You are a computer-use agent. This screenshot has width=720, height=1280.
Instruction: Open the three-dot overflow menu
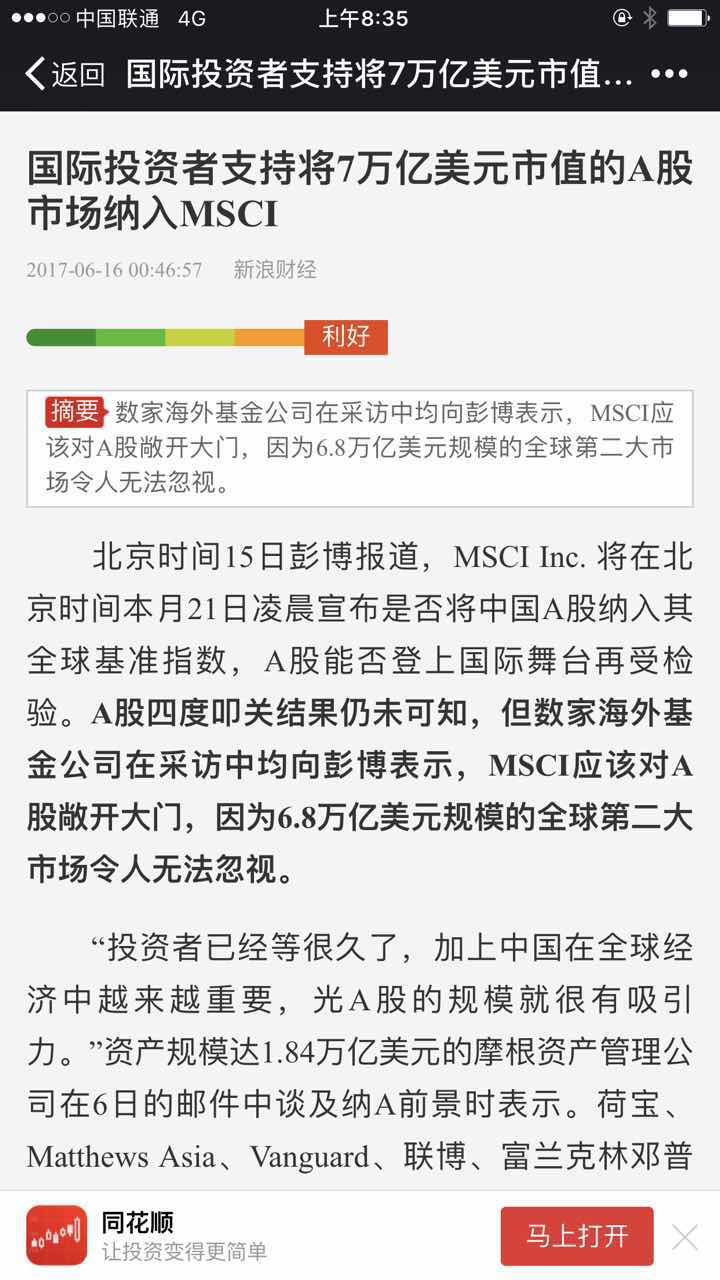click(669, 74)
